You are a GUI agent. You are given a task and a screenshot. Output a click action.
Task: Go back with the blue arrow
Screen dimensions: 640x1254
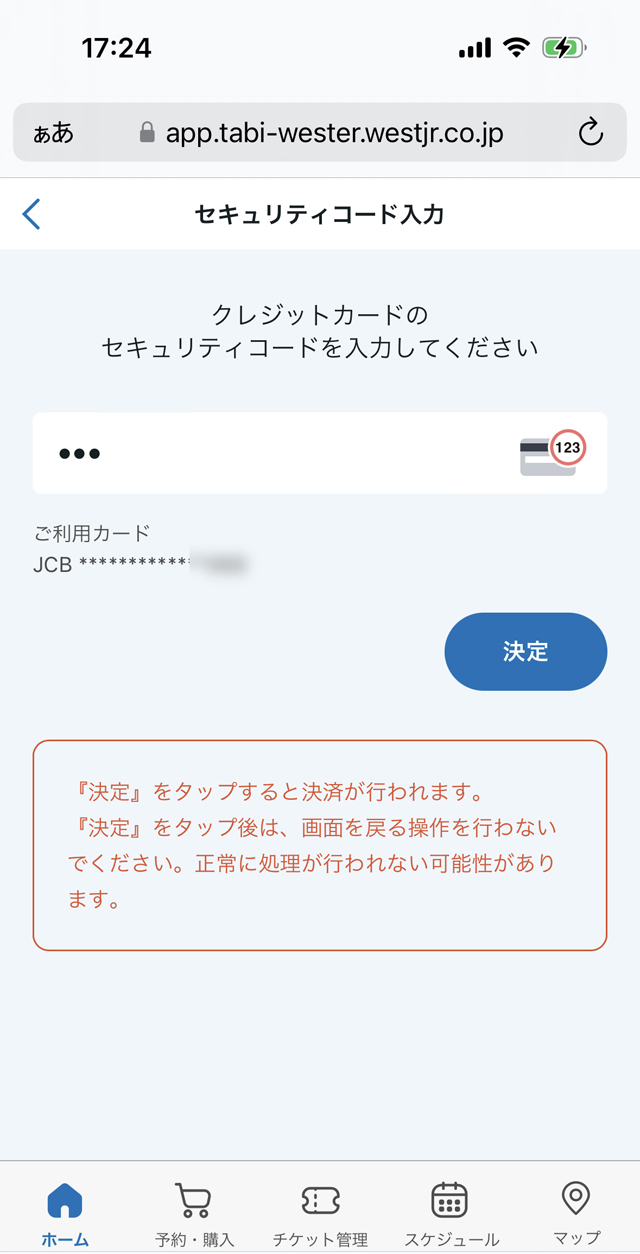[x=31, y=214]
